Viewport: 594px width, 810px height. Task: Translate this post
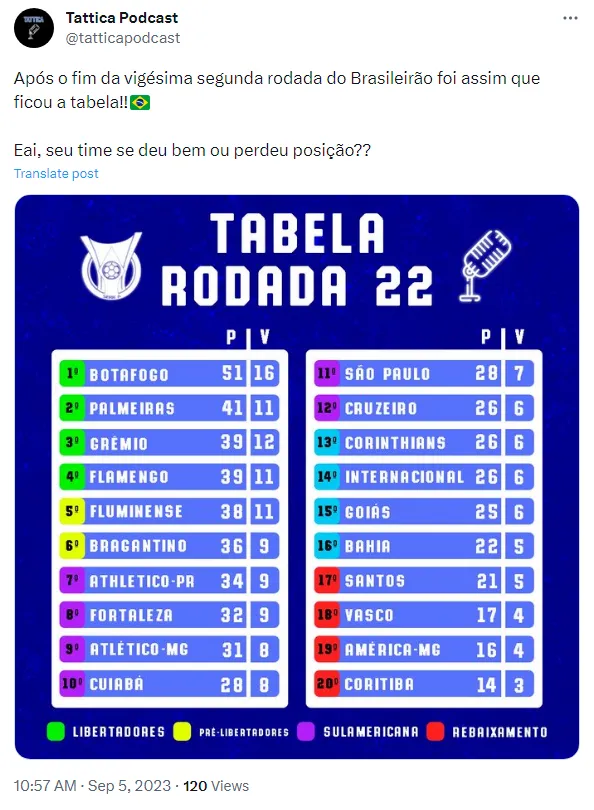click(x=56, y=174)
